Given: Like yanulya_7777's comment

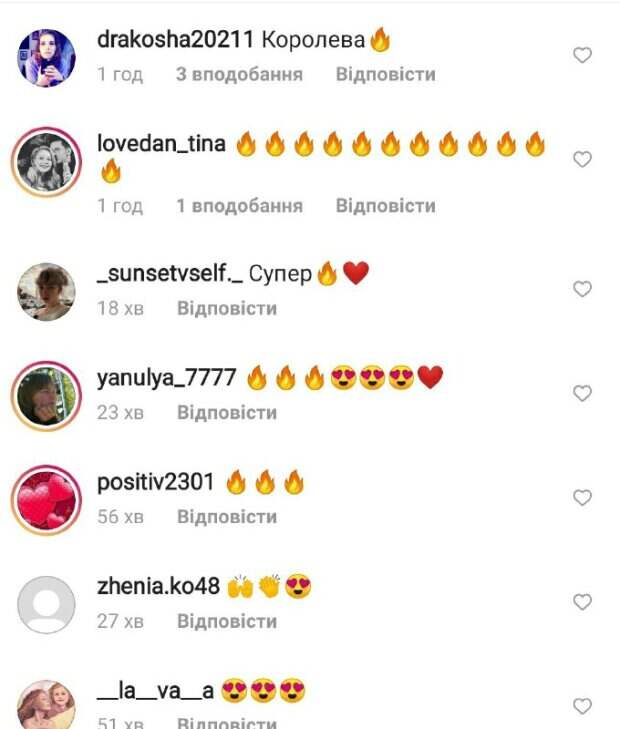Looking at the screenshot, I should click(582, 394).
